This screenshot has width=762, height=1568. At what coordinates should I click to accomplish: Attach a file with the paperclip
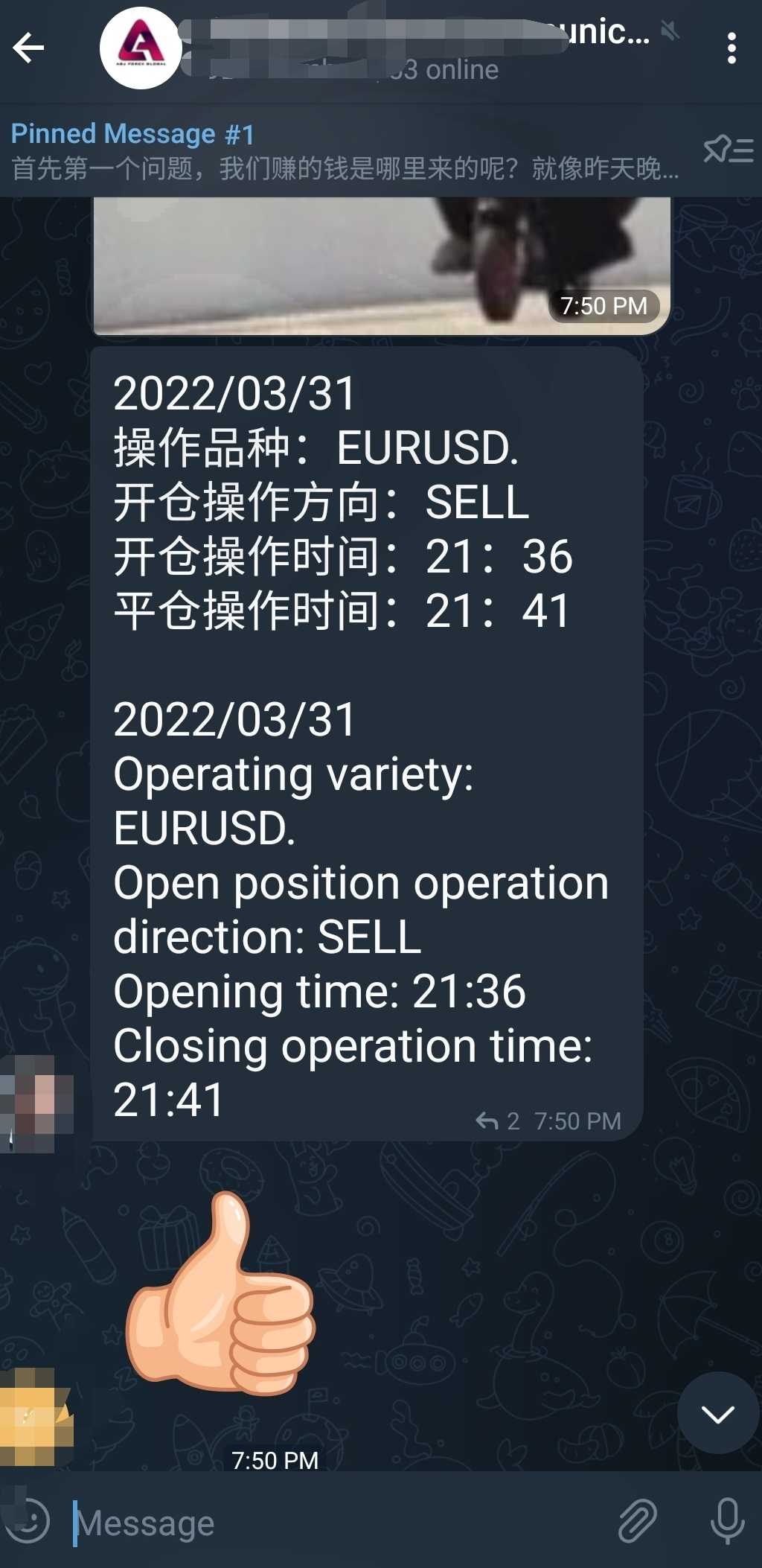pyautogui.click(x=638, y=1520)
